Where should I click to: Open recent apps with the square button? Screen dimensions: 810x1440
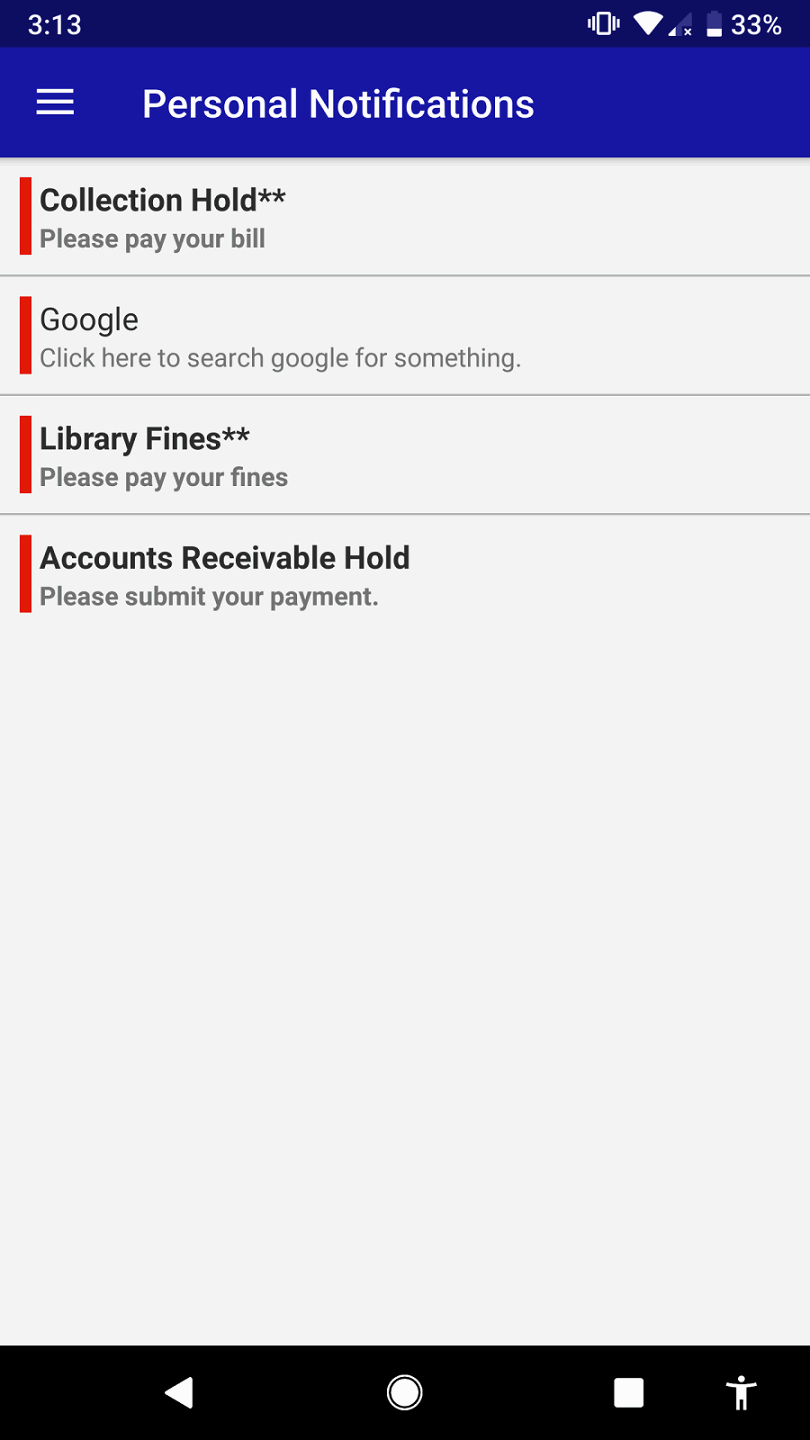(x=628, y=1392)
